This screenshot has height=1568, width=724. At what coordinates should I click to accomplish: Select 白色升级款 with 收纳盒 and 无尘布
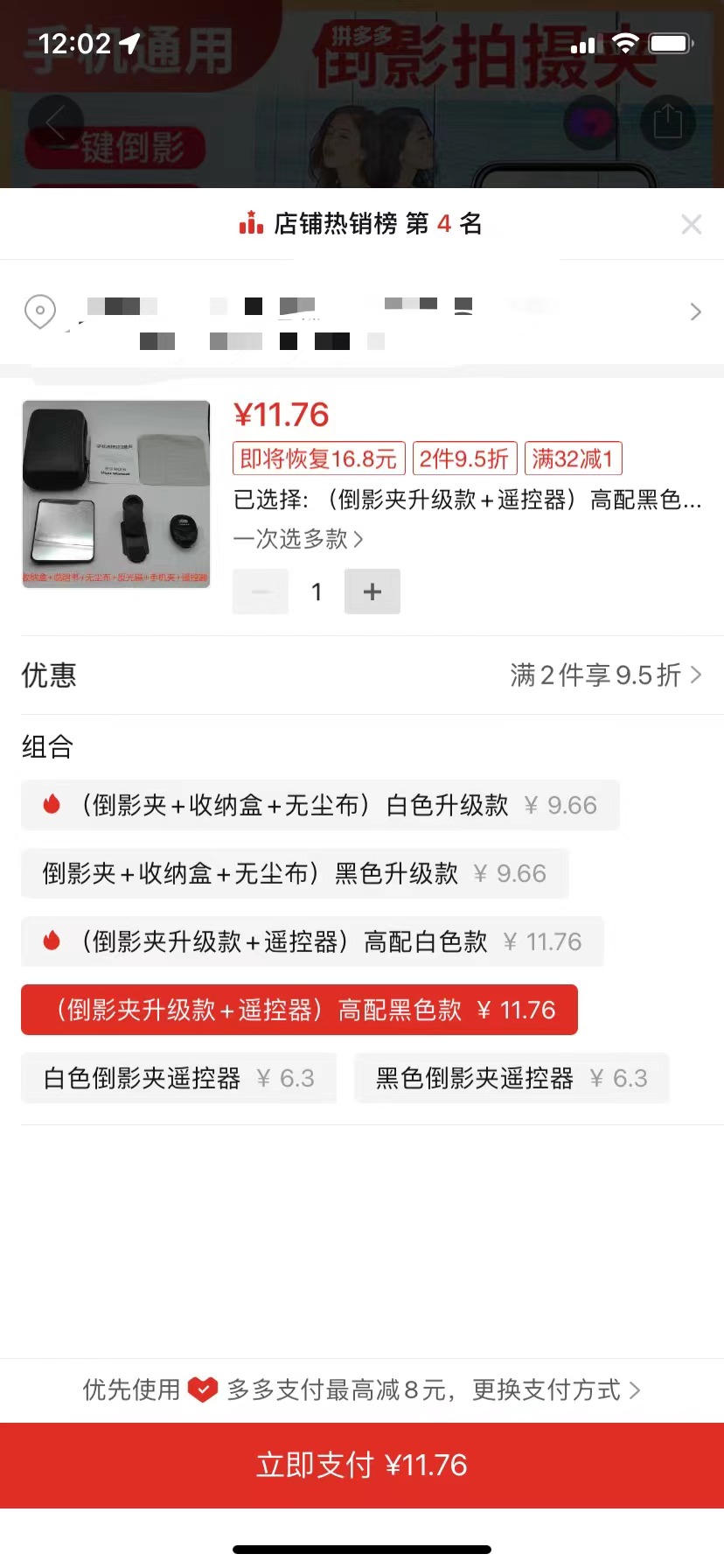click(320, 805)
